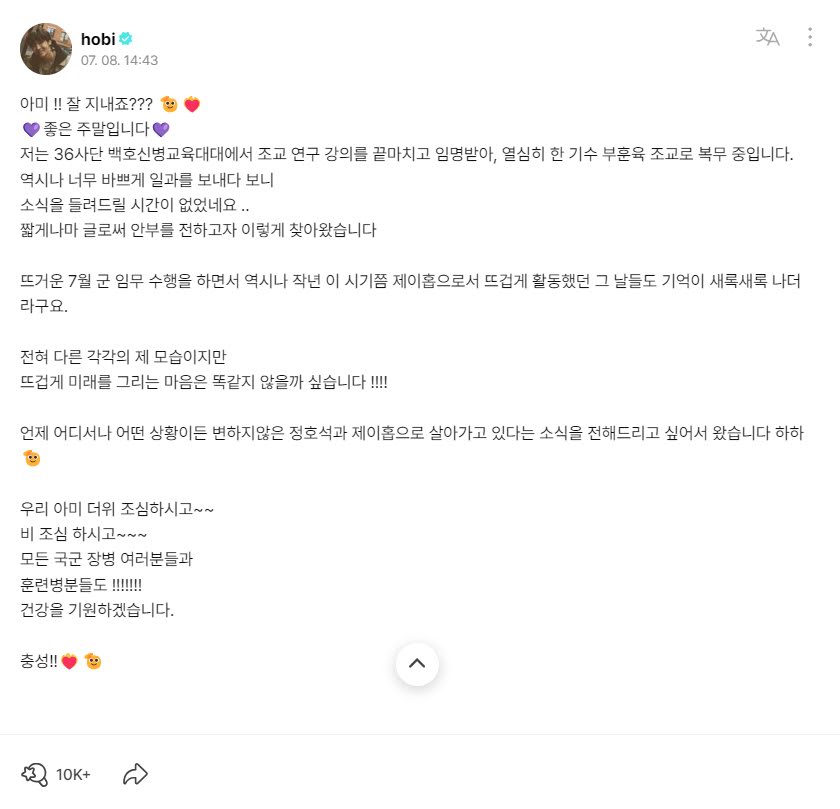Open the post overflow menu
Viewport: 840px width, 809px height.
(x=810, y=38)
